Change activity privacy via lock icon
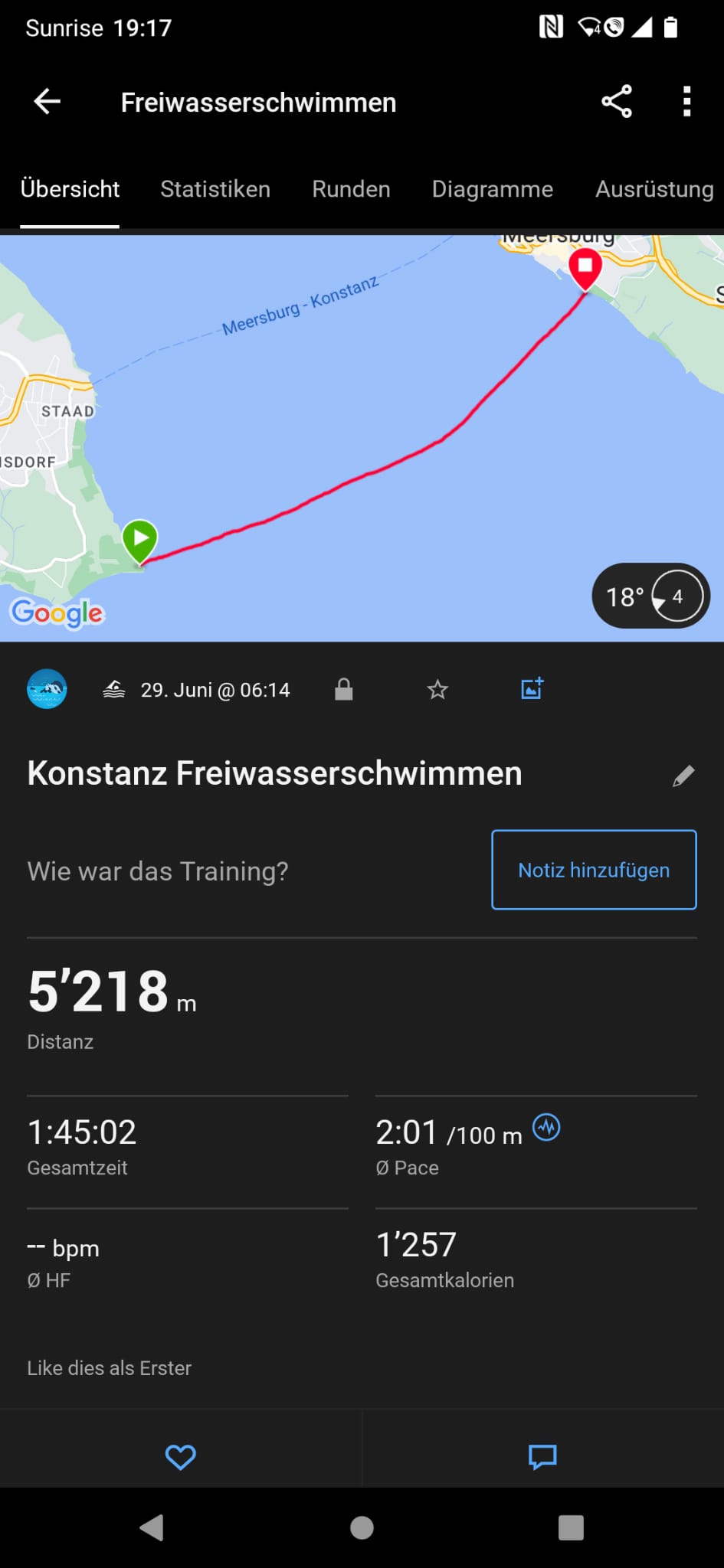The image size is (724, 1568). coord(344,690)
